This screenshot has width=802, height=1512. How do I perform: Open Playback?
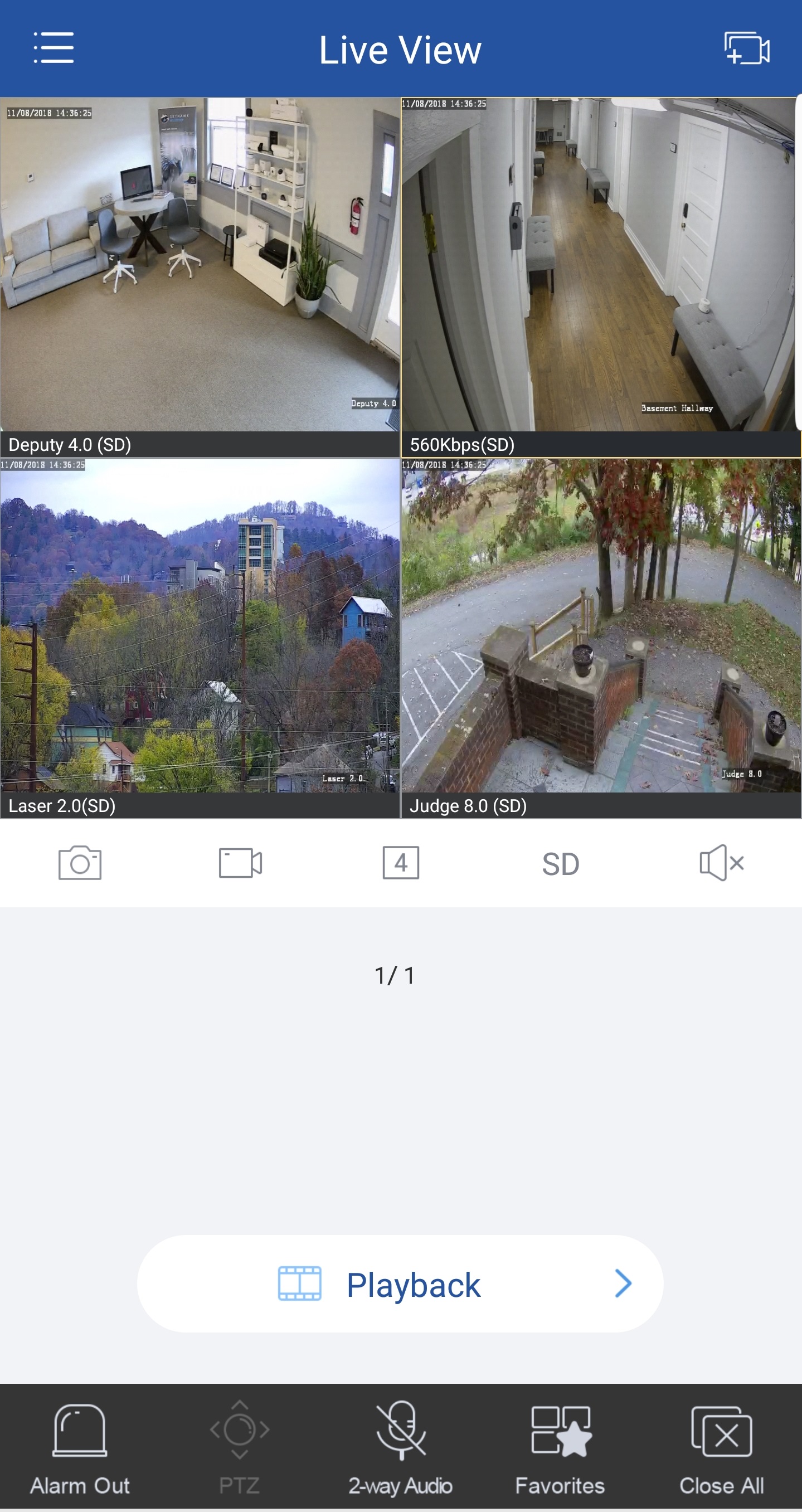(400, 1284)
